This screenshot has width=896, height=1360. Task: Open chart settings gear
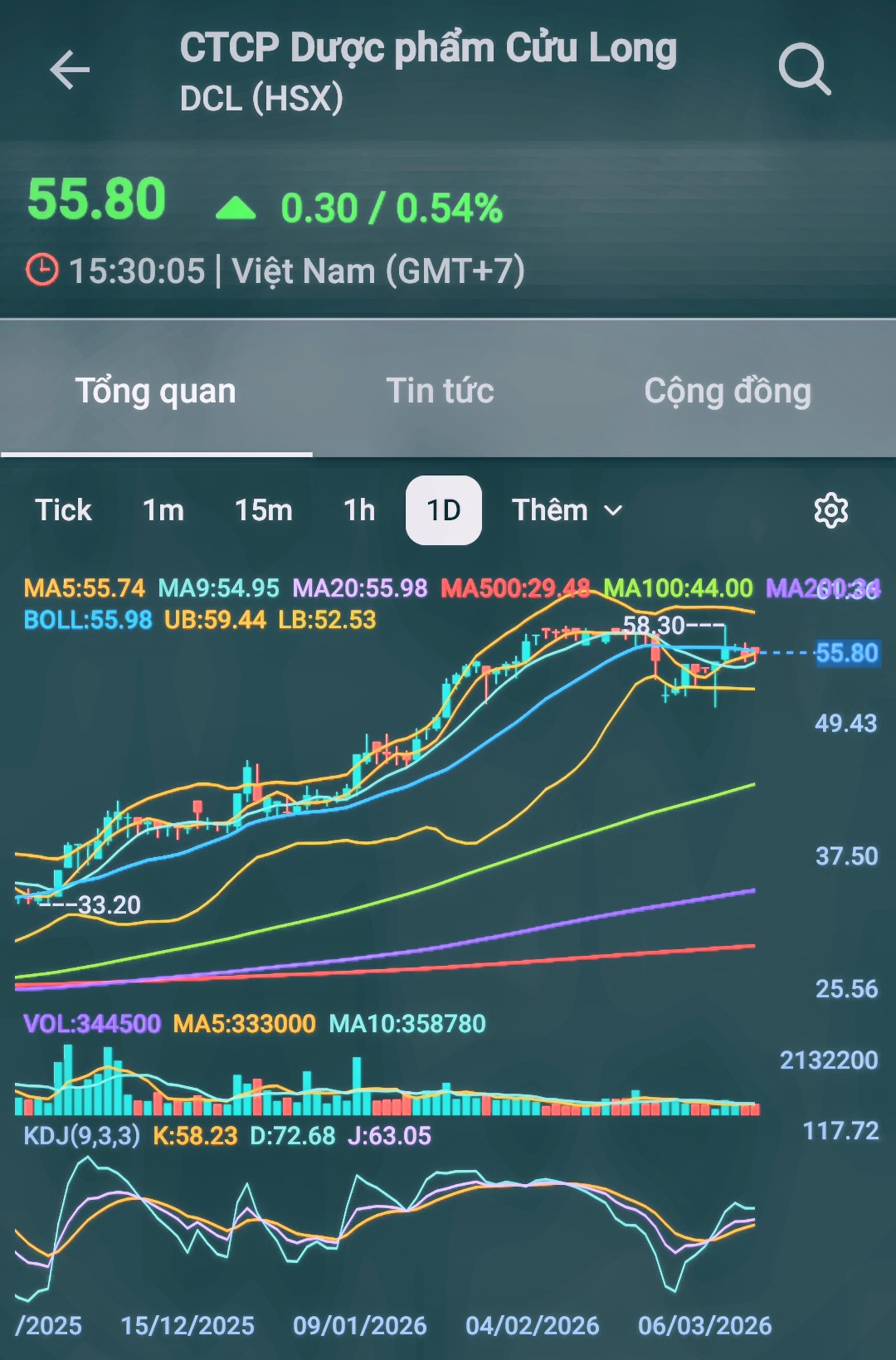coord(830,510)
